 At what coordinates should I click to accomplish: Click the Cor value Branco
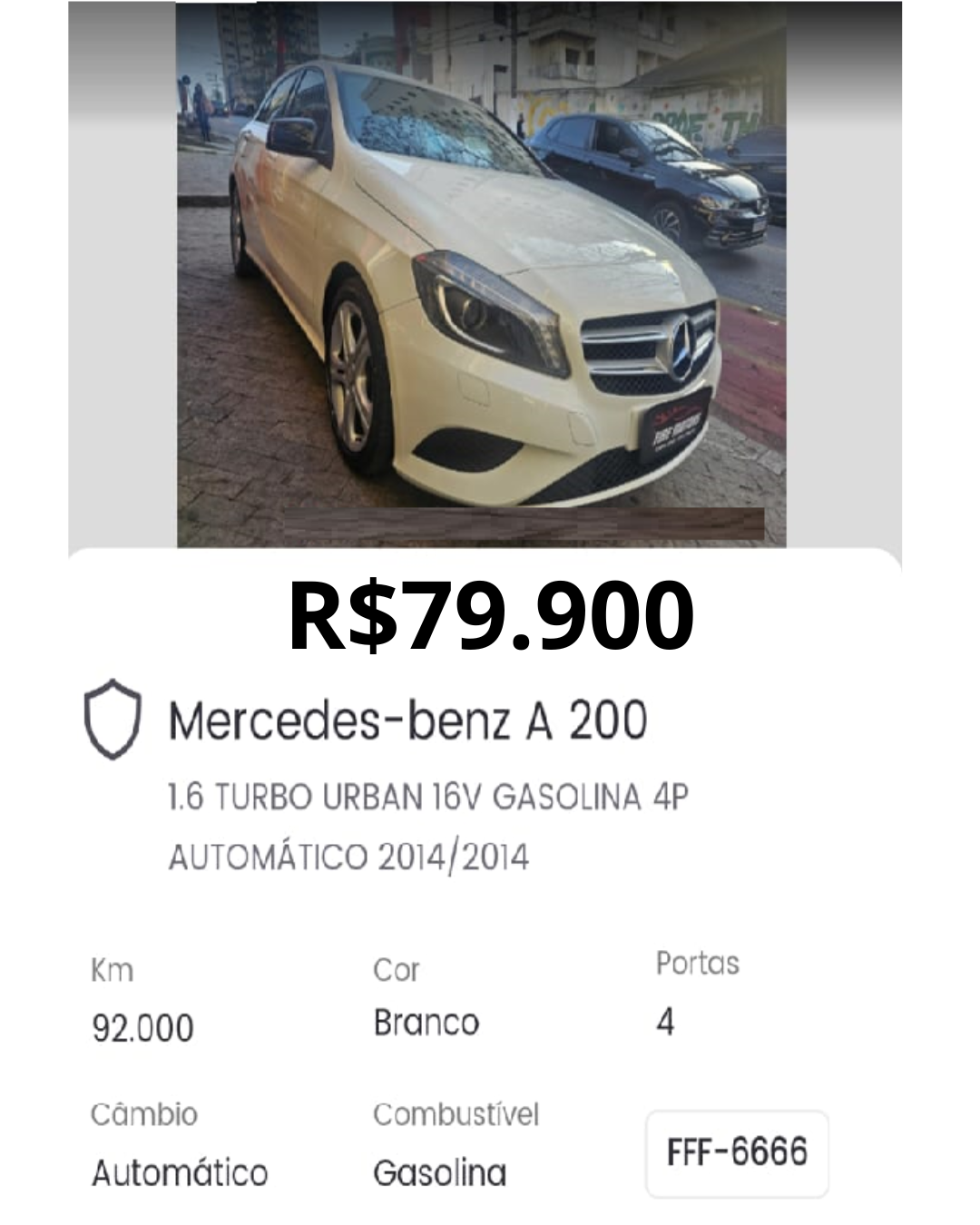[425, 1023]
